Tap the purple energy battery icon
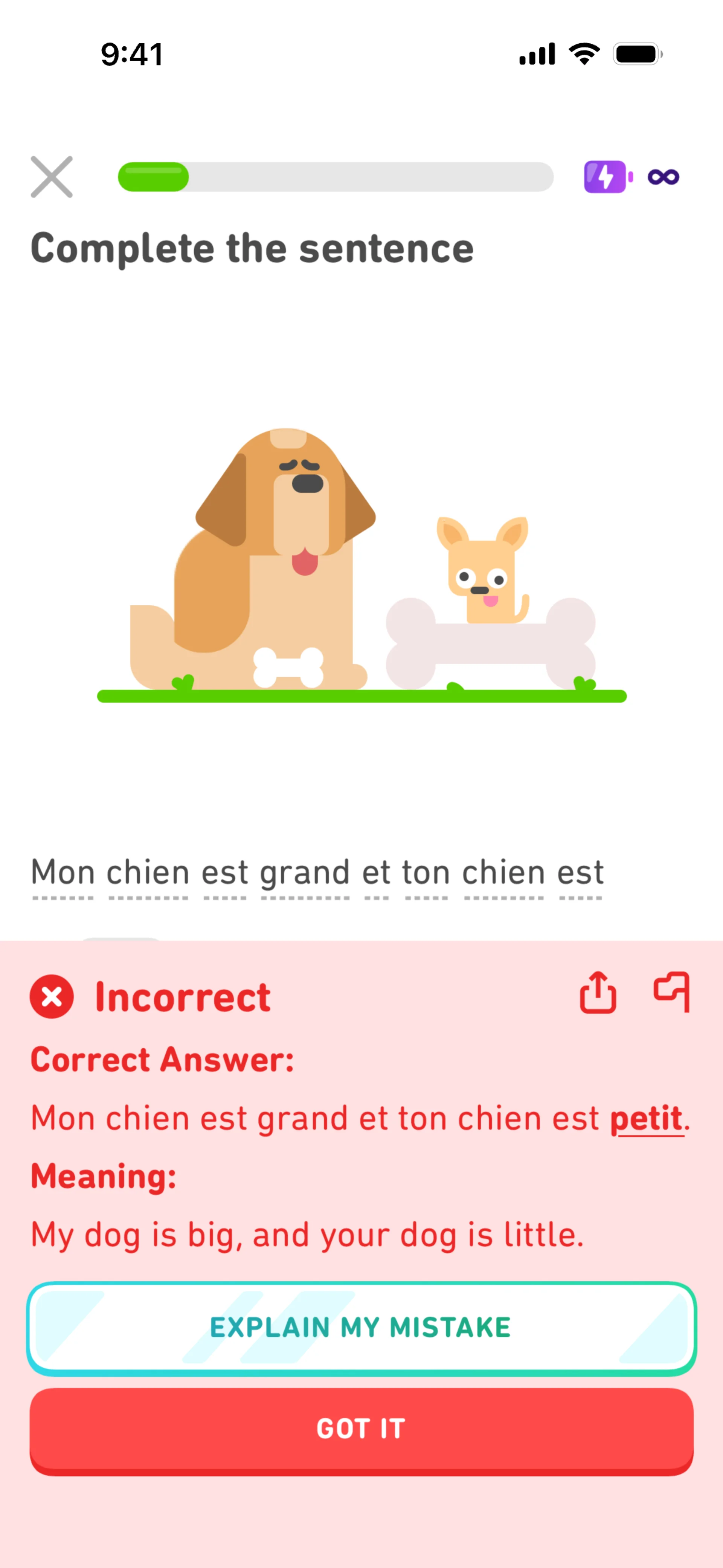723x1568 pixels. 607,177
